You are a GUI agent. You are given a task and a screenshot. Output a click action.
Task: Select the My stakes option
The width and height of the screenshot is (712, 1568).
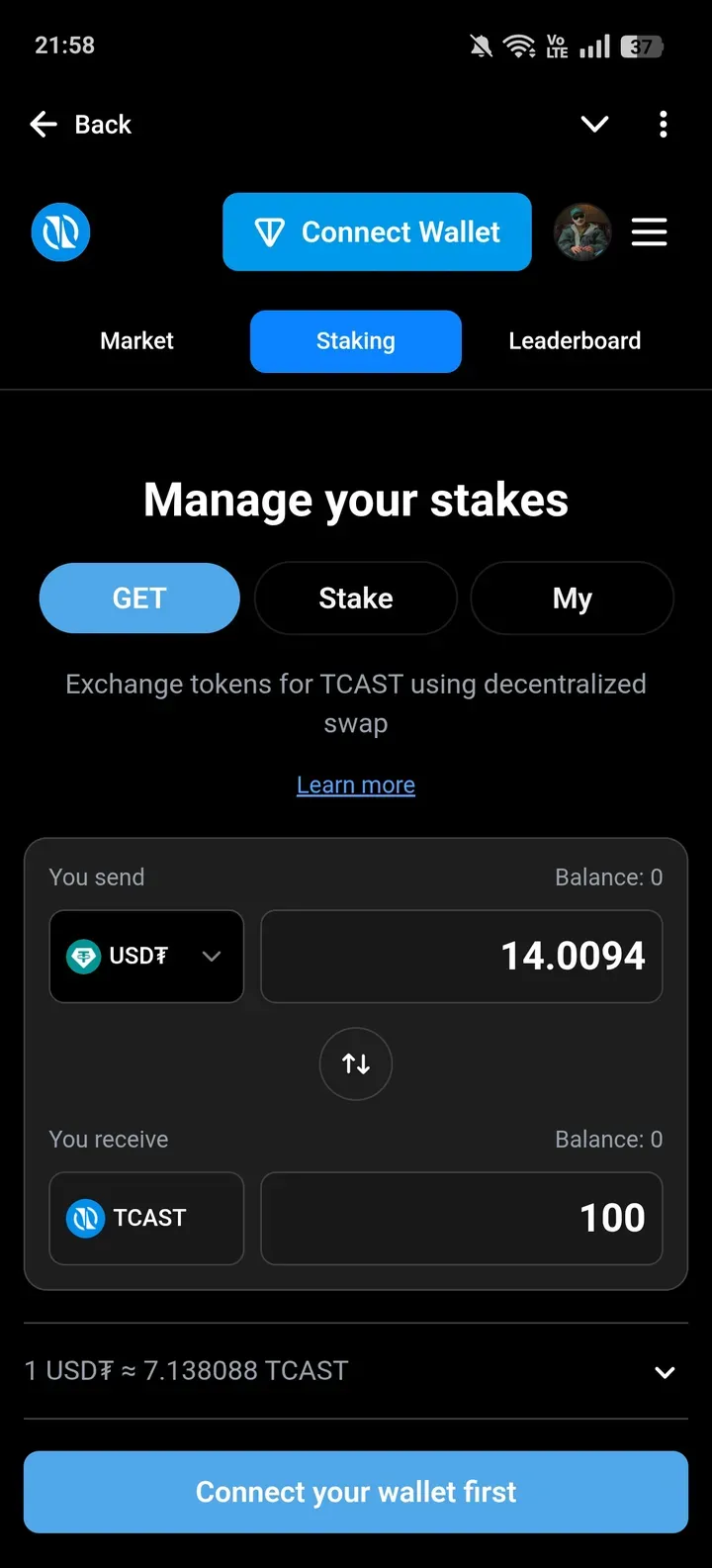click(572, 598)
